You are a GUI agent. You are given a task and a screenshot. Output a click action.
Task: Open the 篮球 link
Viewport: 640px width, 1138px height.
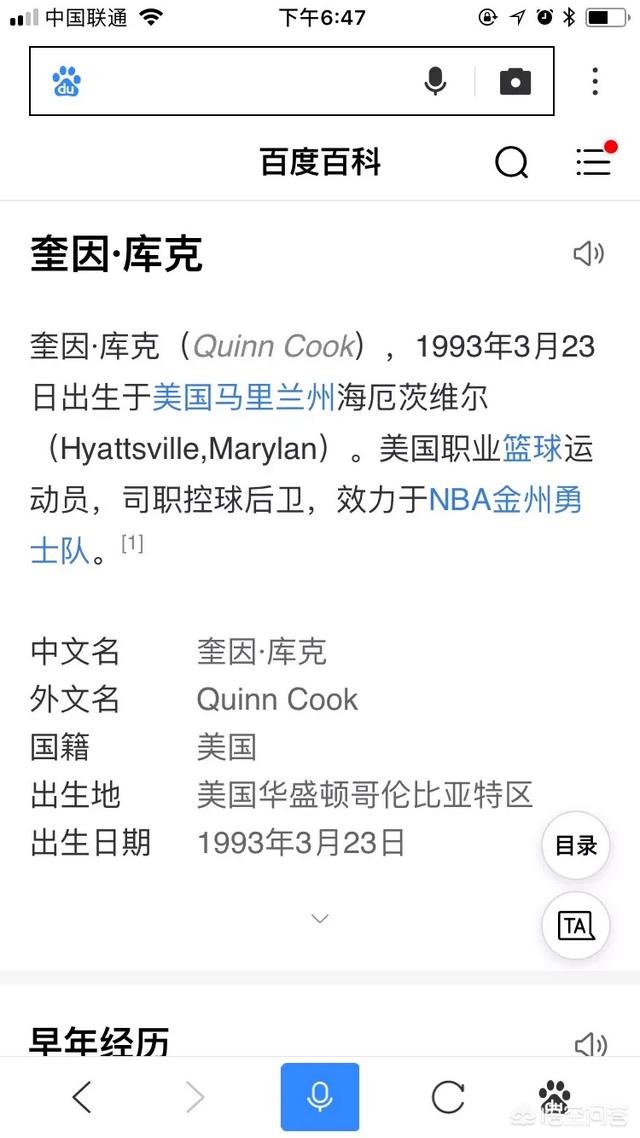pos(532,448)
